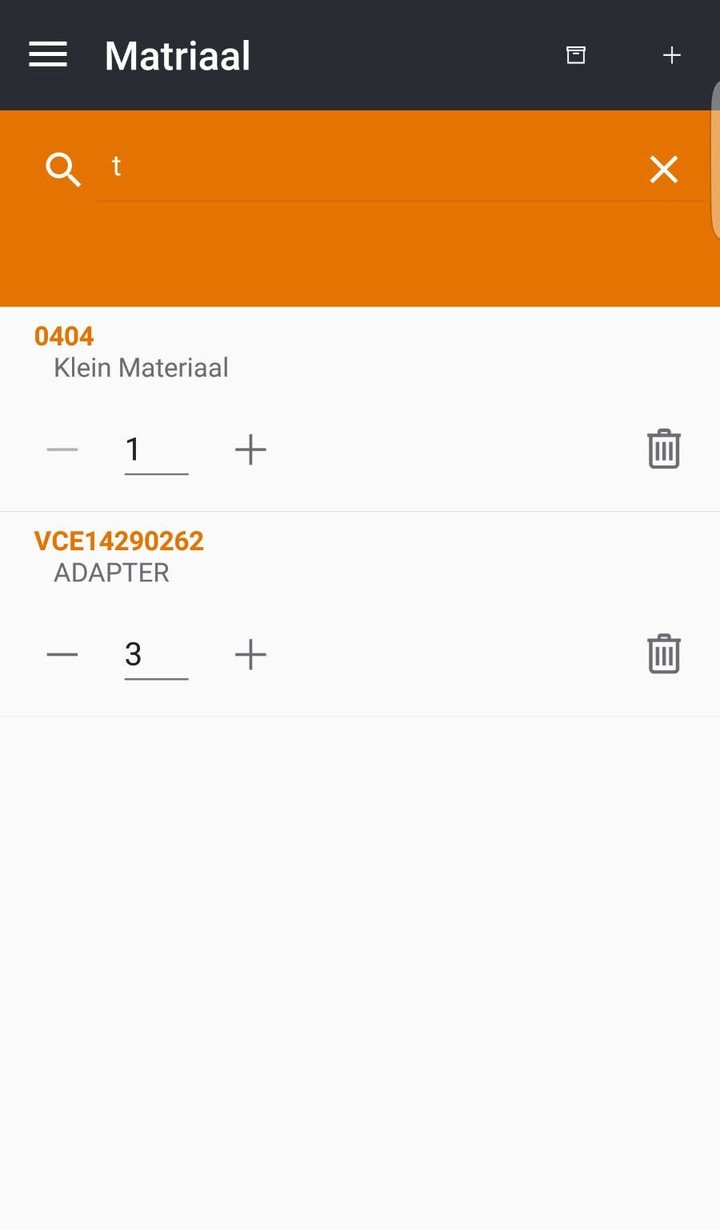Screen dimensions: 720x1230
Task: Delete Klein Materiaal item
Action: coord(664,449)
